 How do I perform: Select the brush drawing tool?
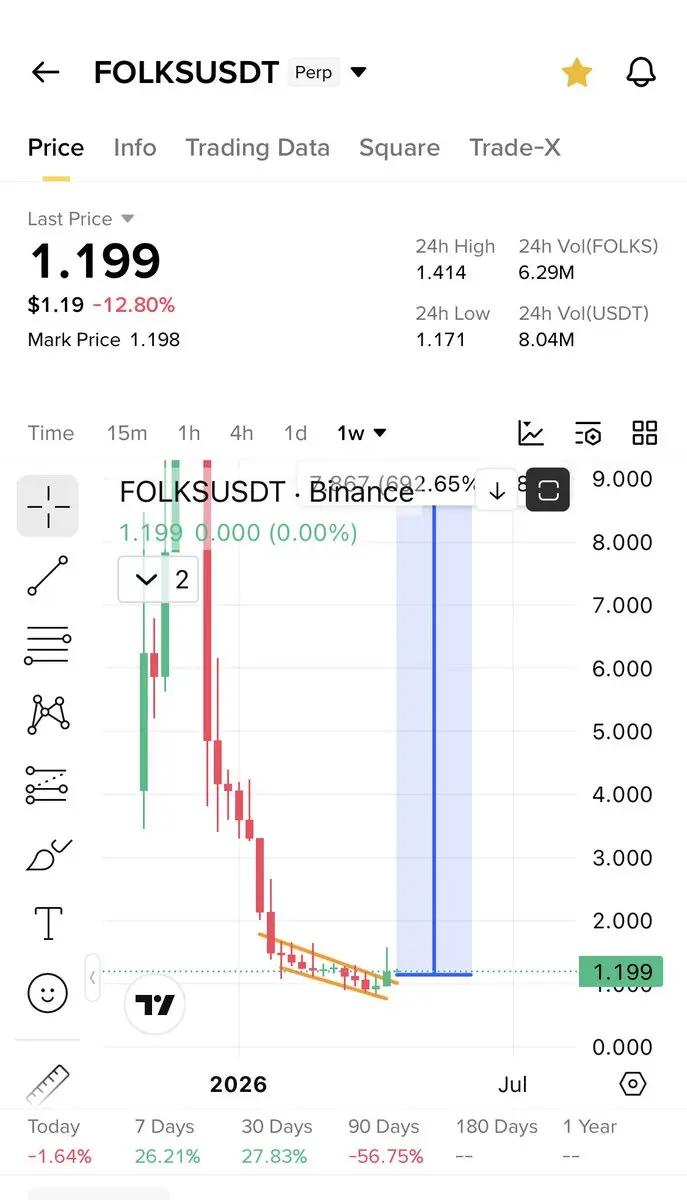[x=48, y=853]
